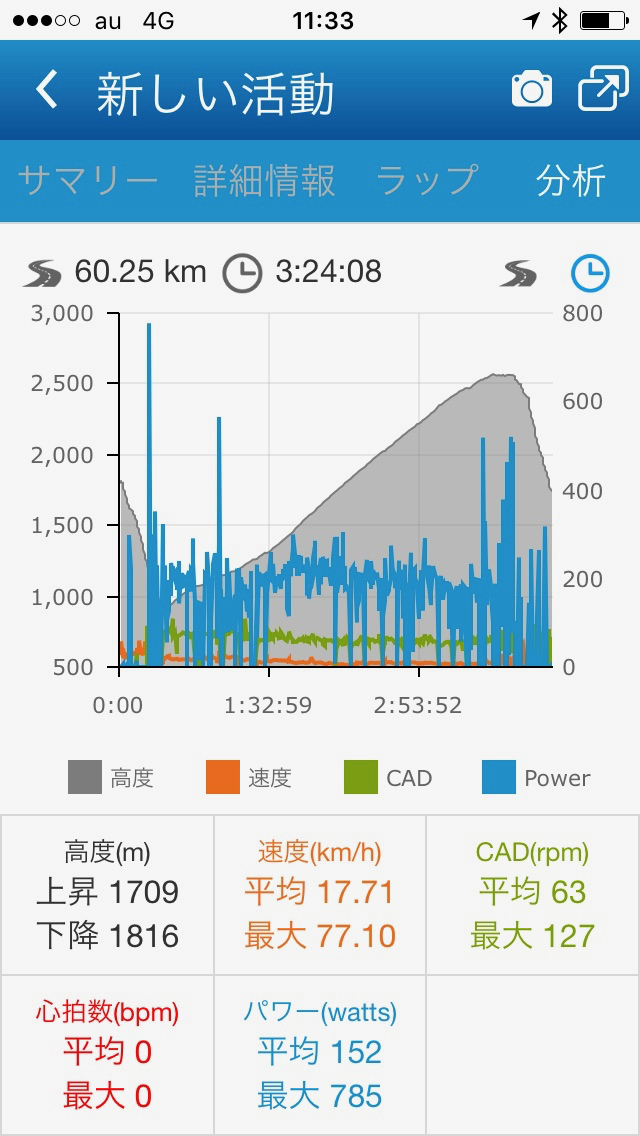This screenshot has height=1136, width=640.
Task: Open the share/export icon
Action: coord(603,90)
